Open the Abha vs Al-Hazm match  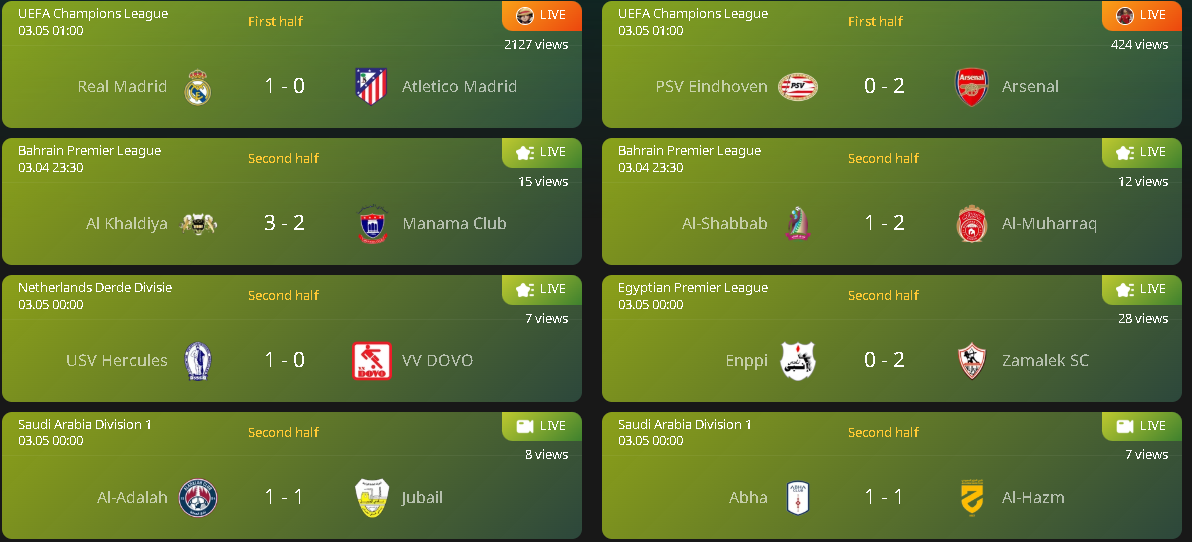pos(885,497)
